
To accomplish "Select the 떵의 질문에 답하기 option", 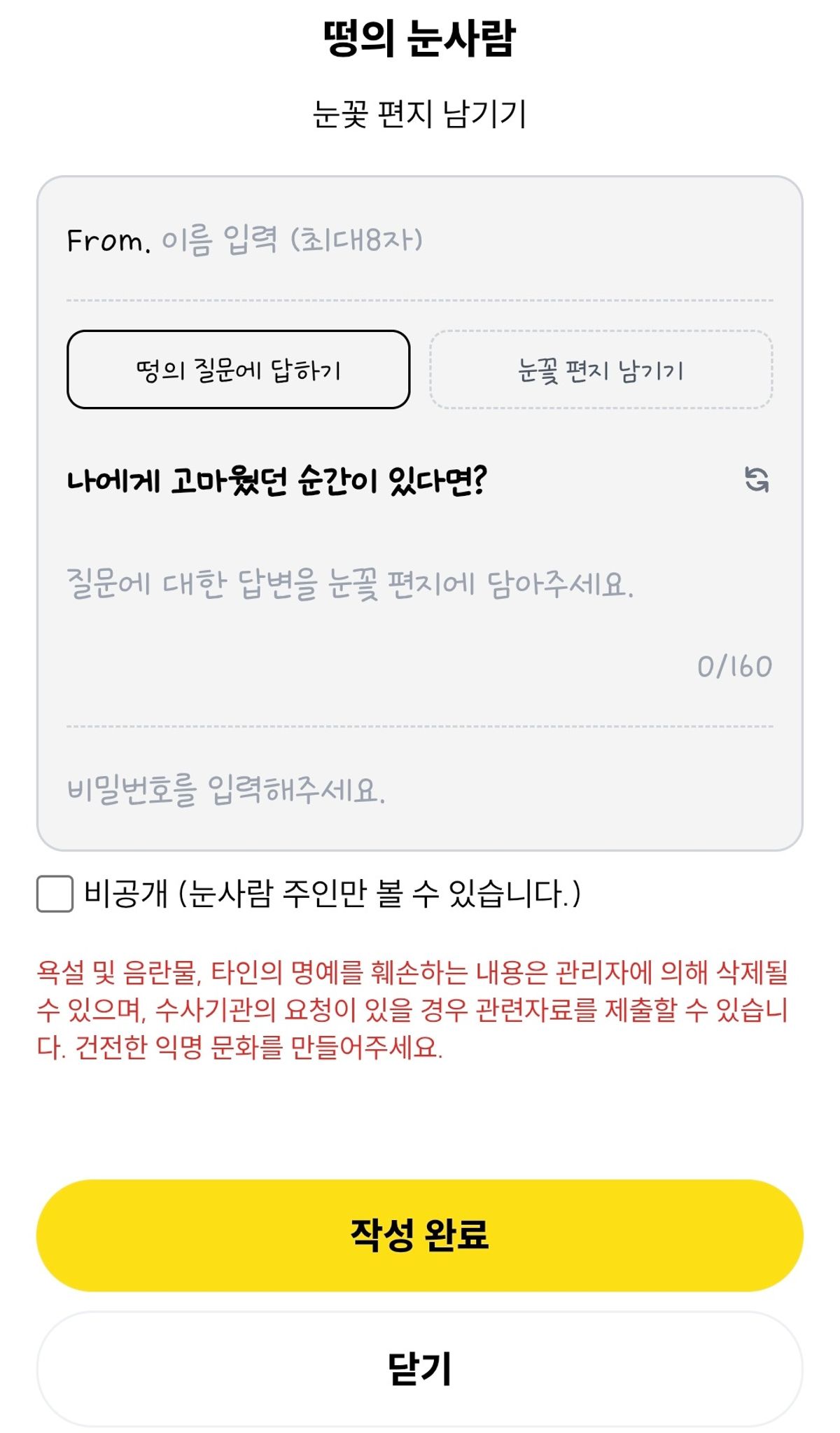I will (238, 370).
